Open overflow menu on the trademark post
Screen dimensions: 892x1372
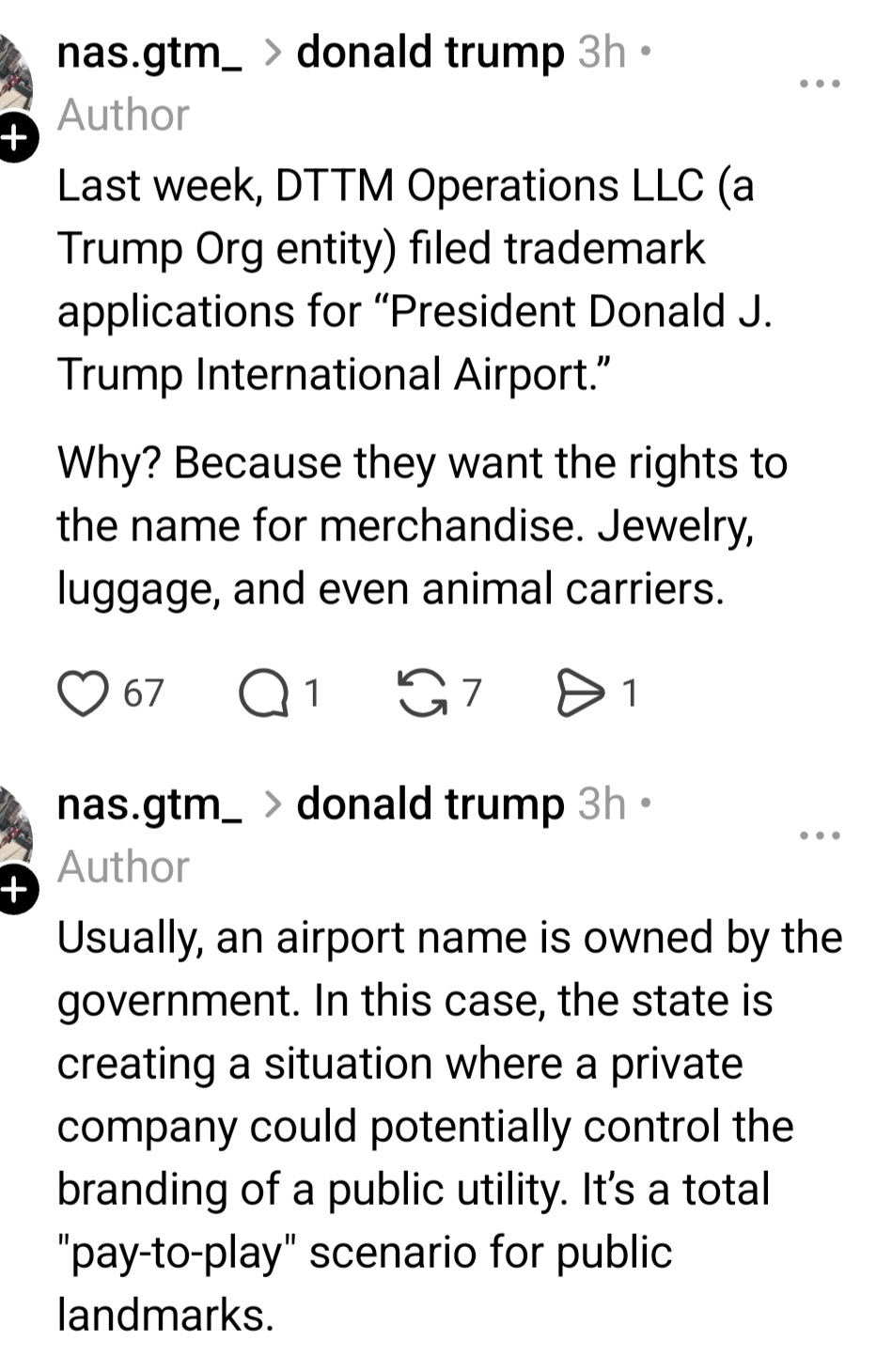coord(819,85)
